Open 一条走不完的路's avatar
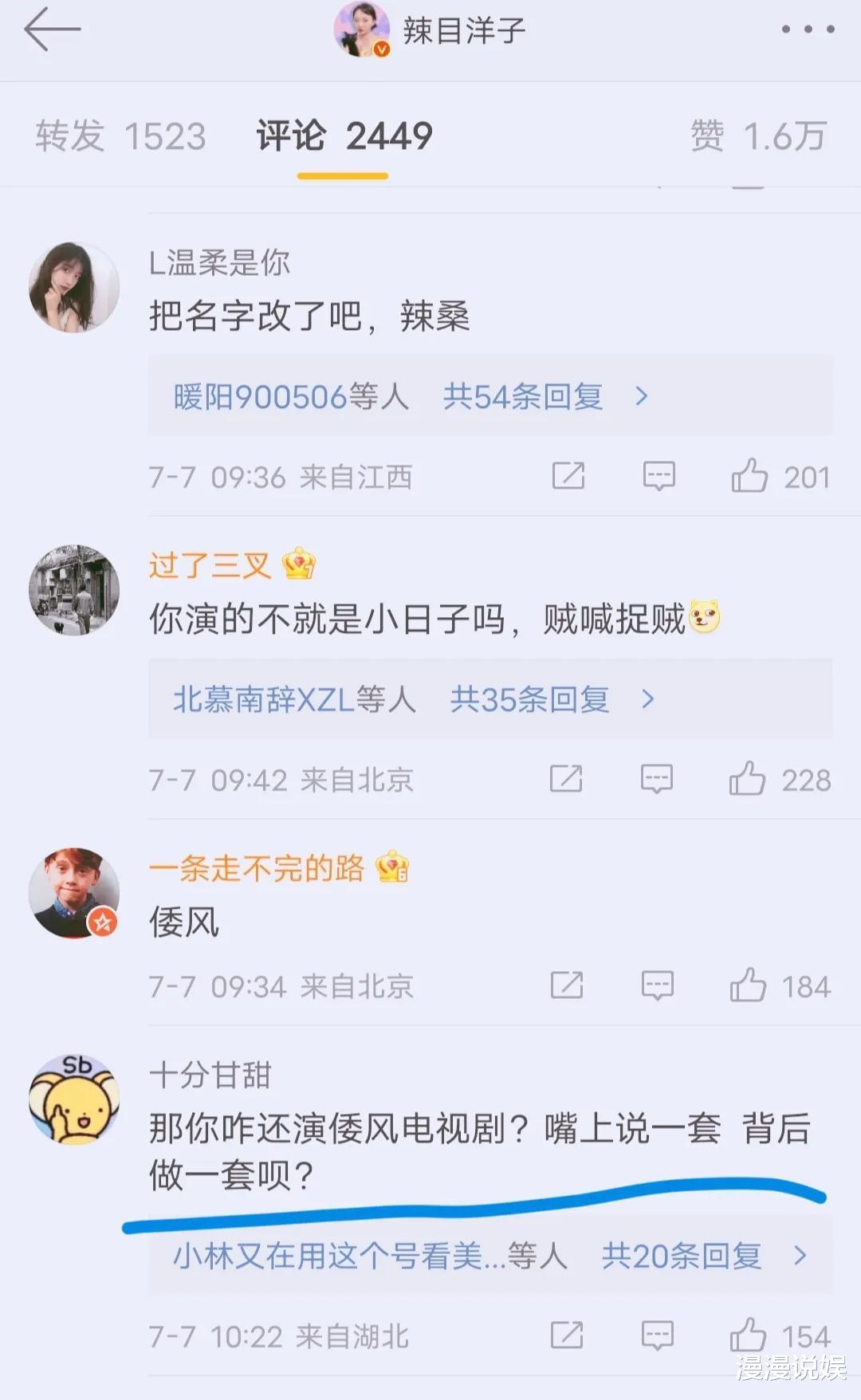The width and height of the screenshot is (861, 1400). click(x=74, y=893)
